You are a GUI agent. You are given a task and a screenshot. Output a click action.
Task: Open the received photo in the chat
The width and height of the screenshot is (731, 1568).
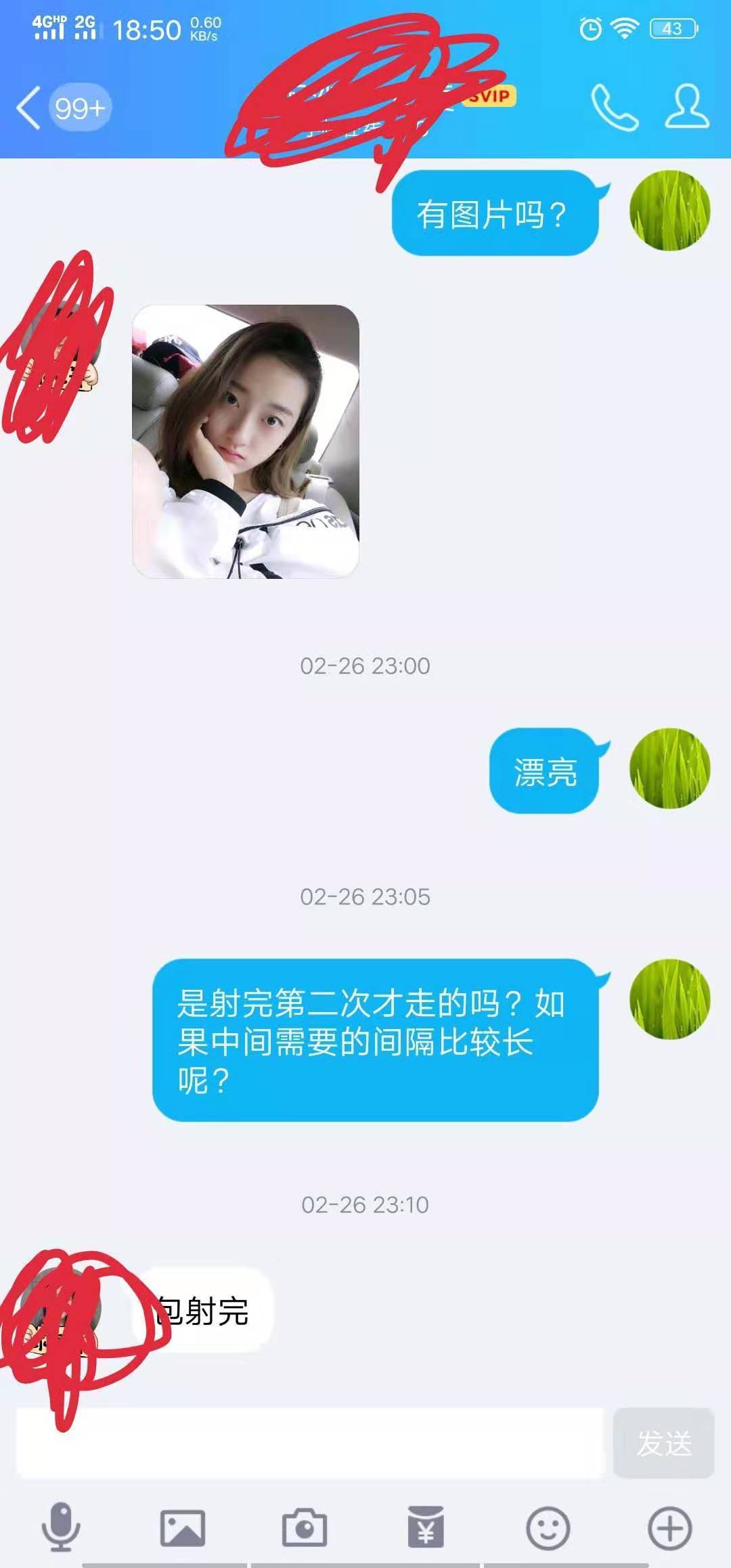(245, 441)
